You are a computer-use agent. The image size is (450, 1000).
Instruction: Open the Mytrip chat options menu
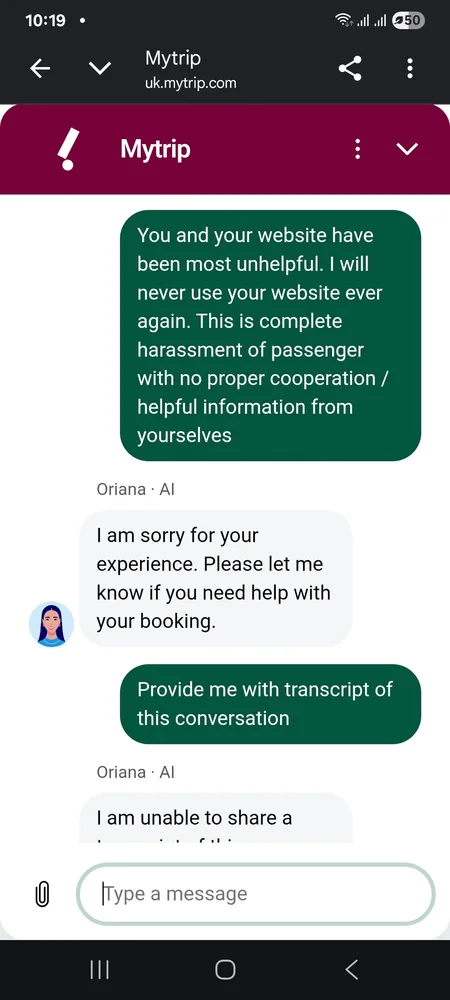click(358, 149)
